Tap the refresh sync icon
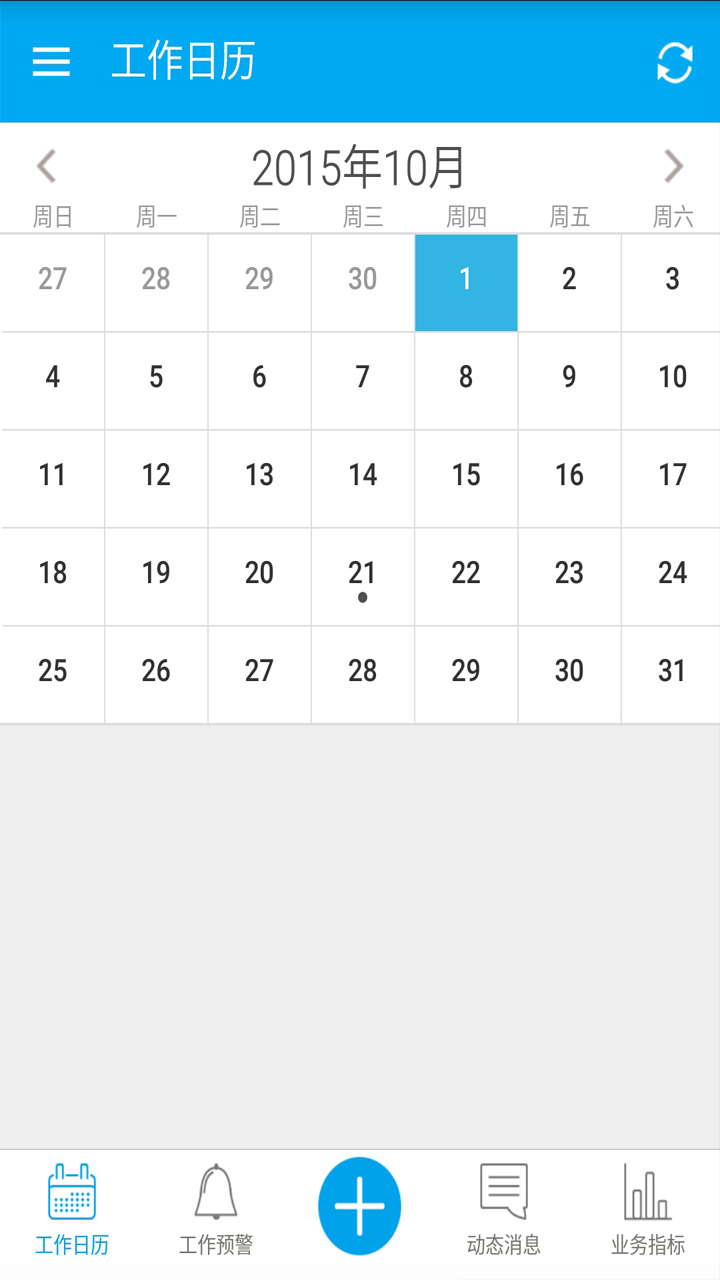The height and width of the screenshot is (1280, 720). [x=674, y=63]
